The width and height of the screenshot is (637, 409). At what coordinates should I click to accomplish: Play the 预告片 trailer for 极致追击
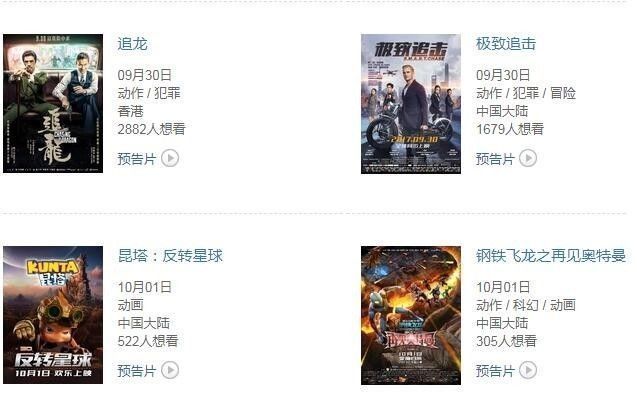507,158
